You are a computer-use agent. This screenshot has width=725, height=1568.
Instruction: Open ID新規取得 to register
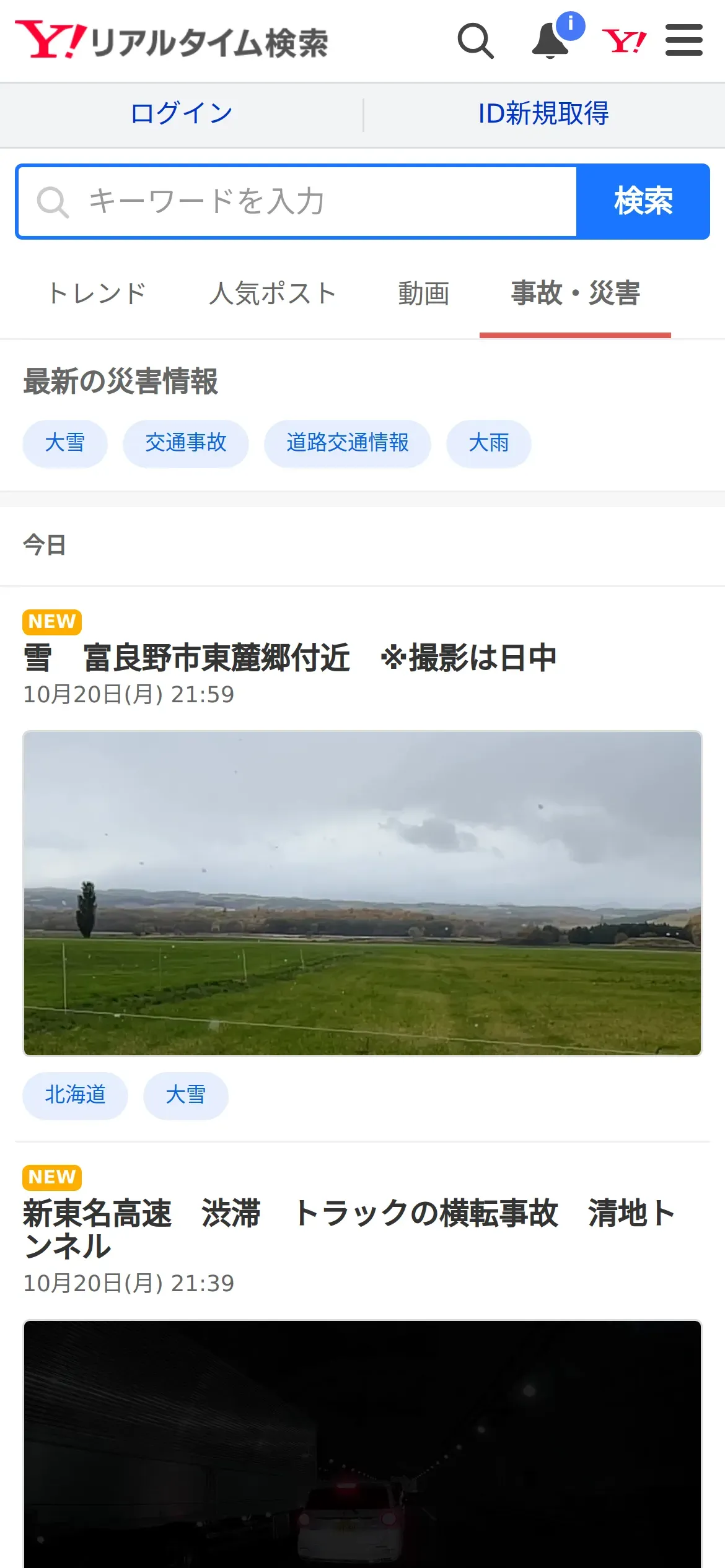(x=543, y=114)
